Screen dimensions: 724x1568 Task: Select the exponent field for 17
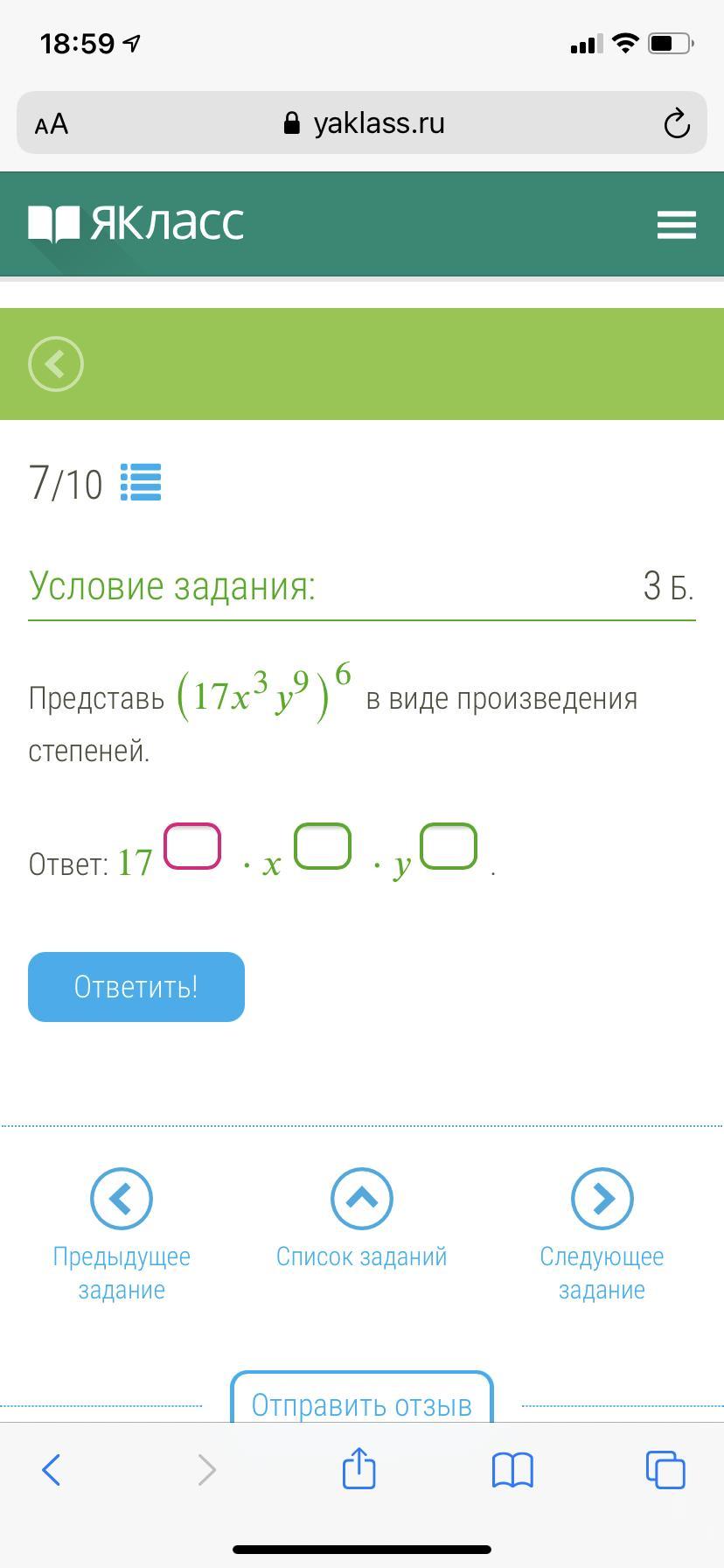(x=192, y=846)
